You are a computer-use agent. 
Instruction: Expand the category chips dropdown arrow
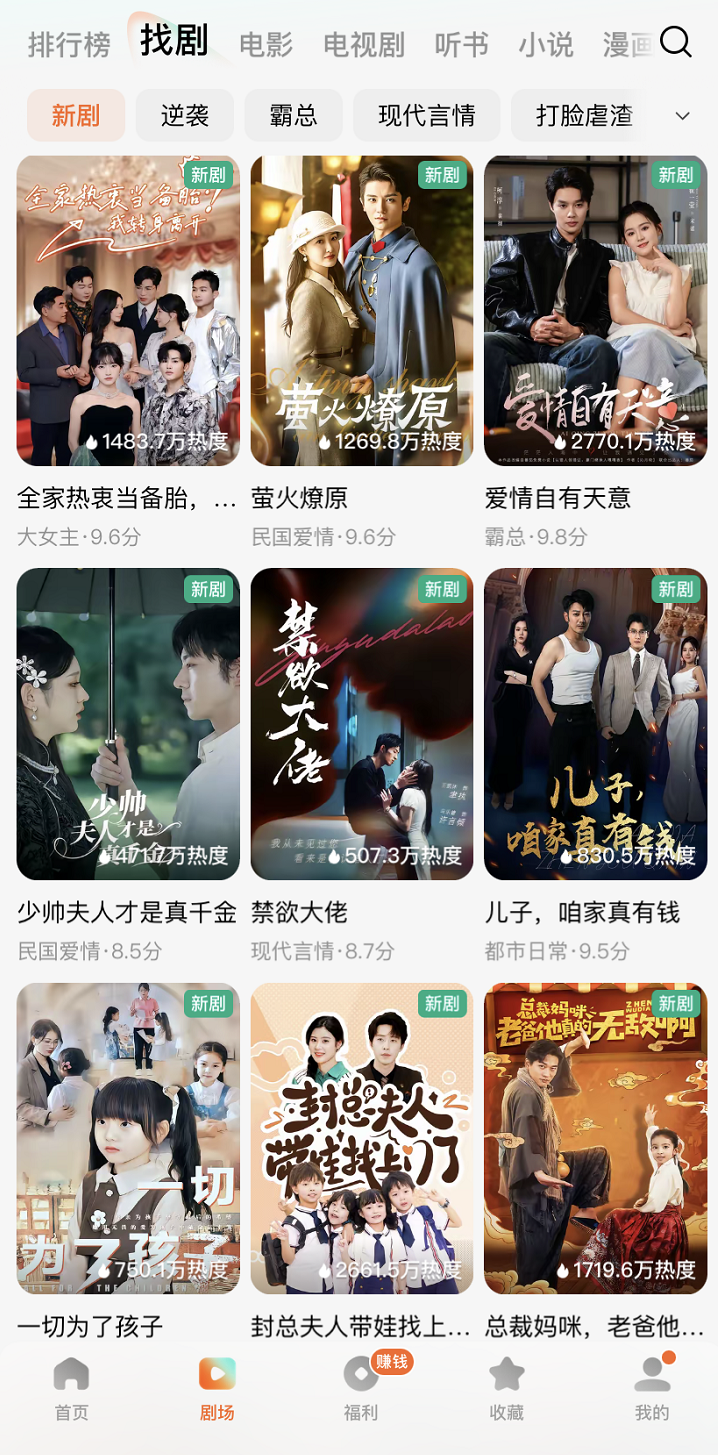coord(683,116)
